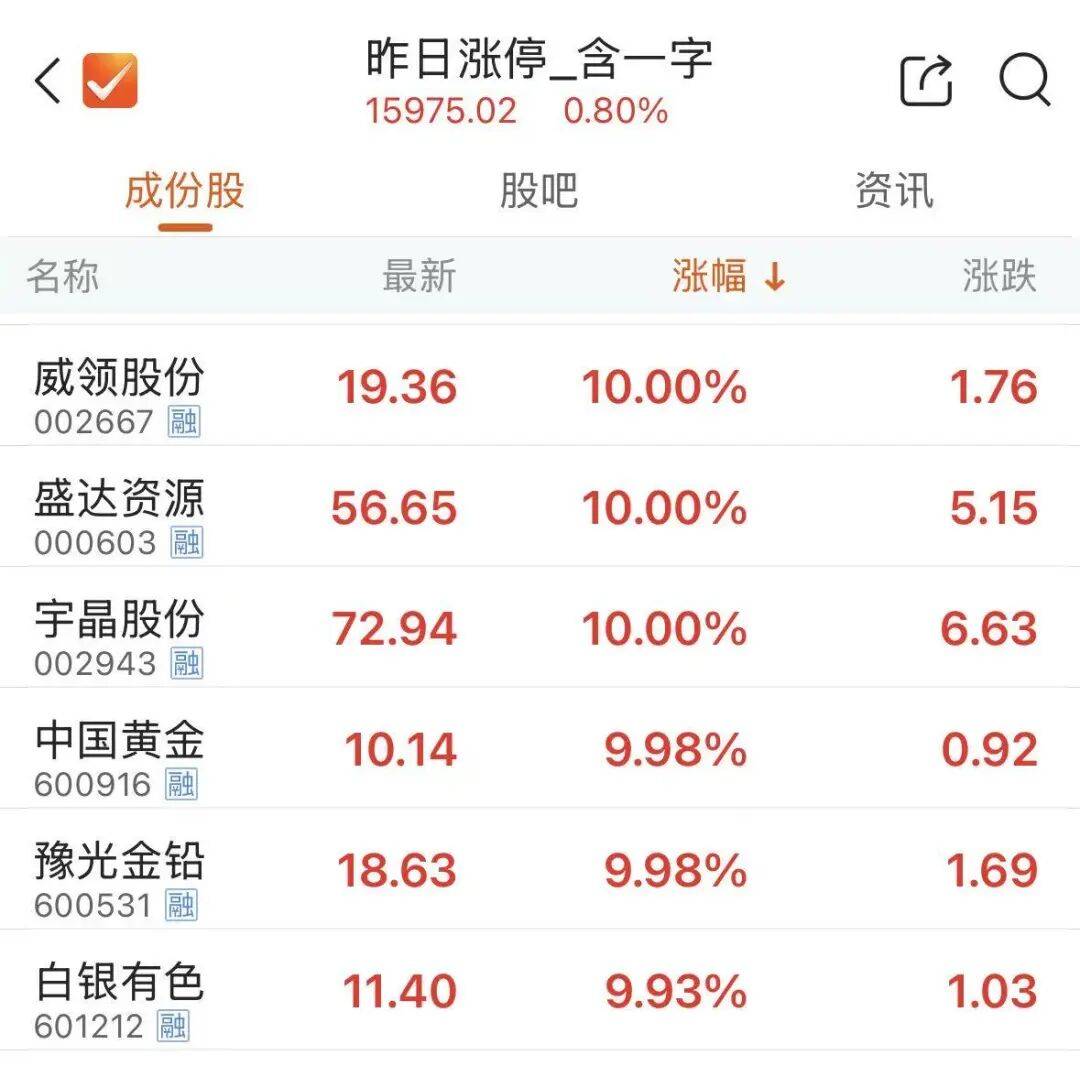Go back using the back arrow
This screenshot has height=1066, width=1080.
click(48, 80)
